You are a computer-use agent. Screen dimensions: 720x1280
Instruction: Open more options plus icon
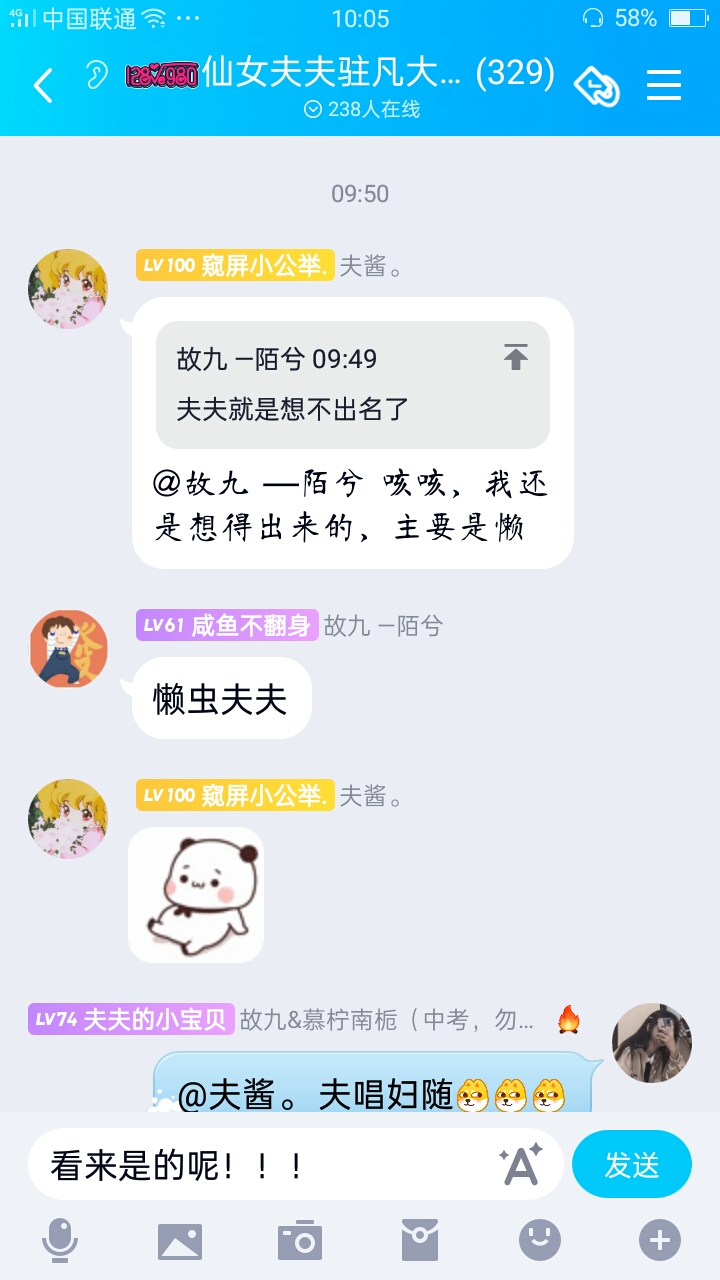(659, 1241)
